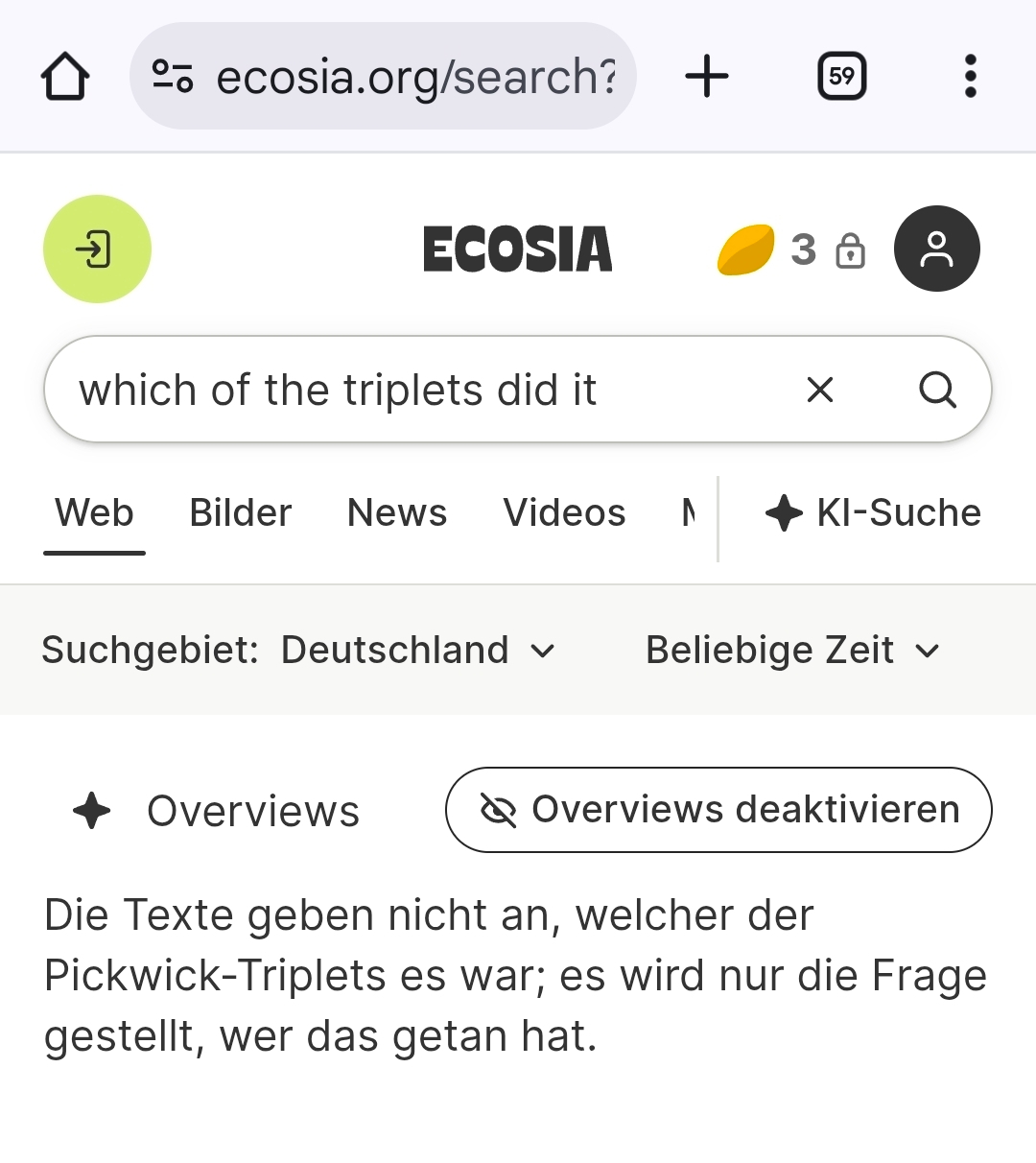Open KI-Suche AI search
Viewport: 1036px width, 1163px height.
coord(873,512)
